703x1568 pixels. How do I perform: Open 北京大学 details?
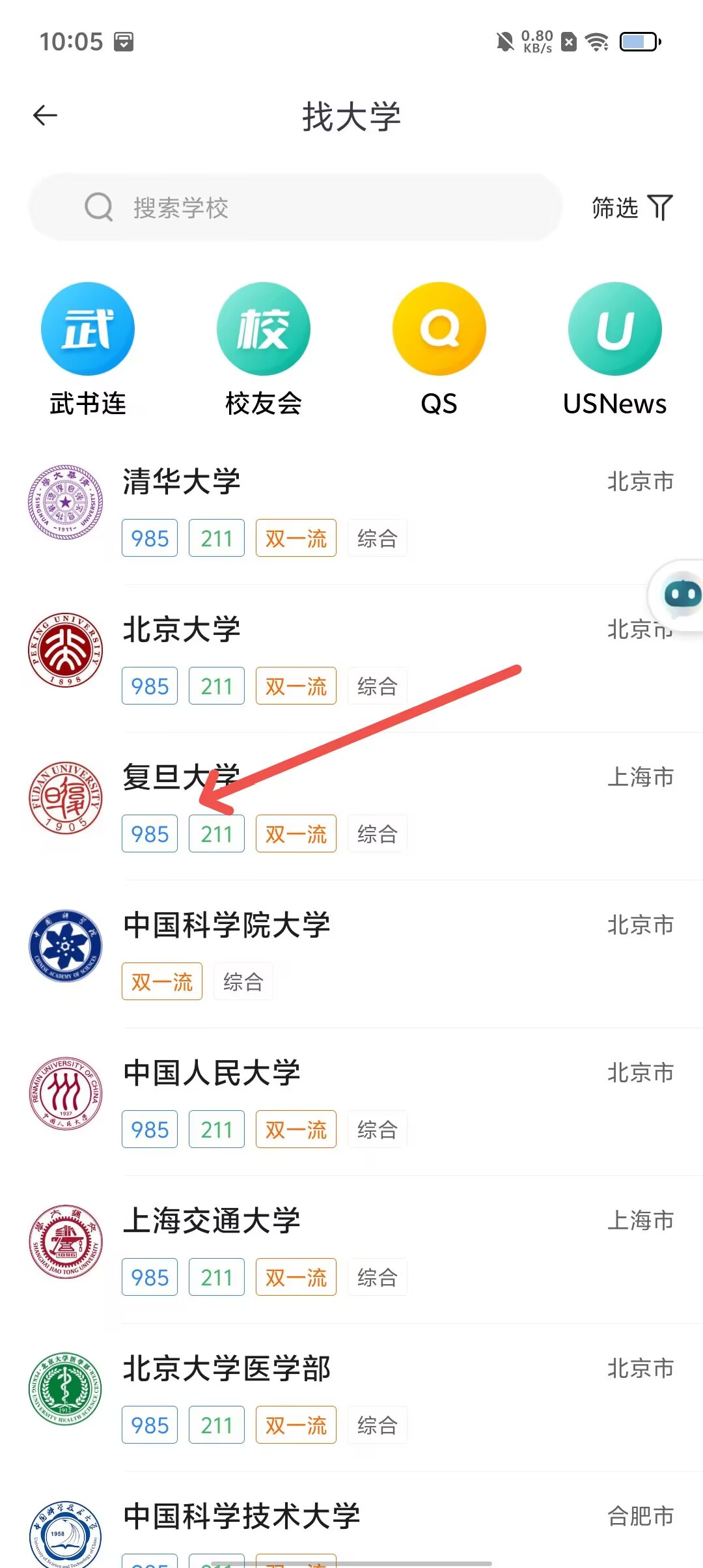tap(182, 630)
